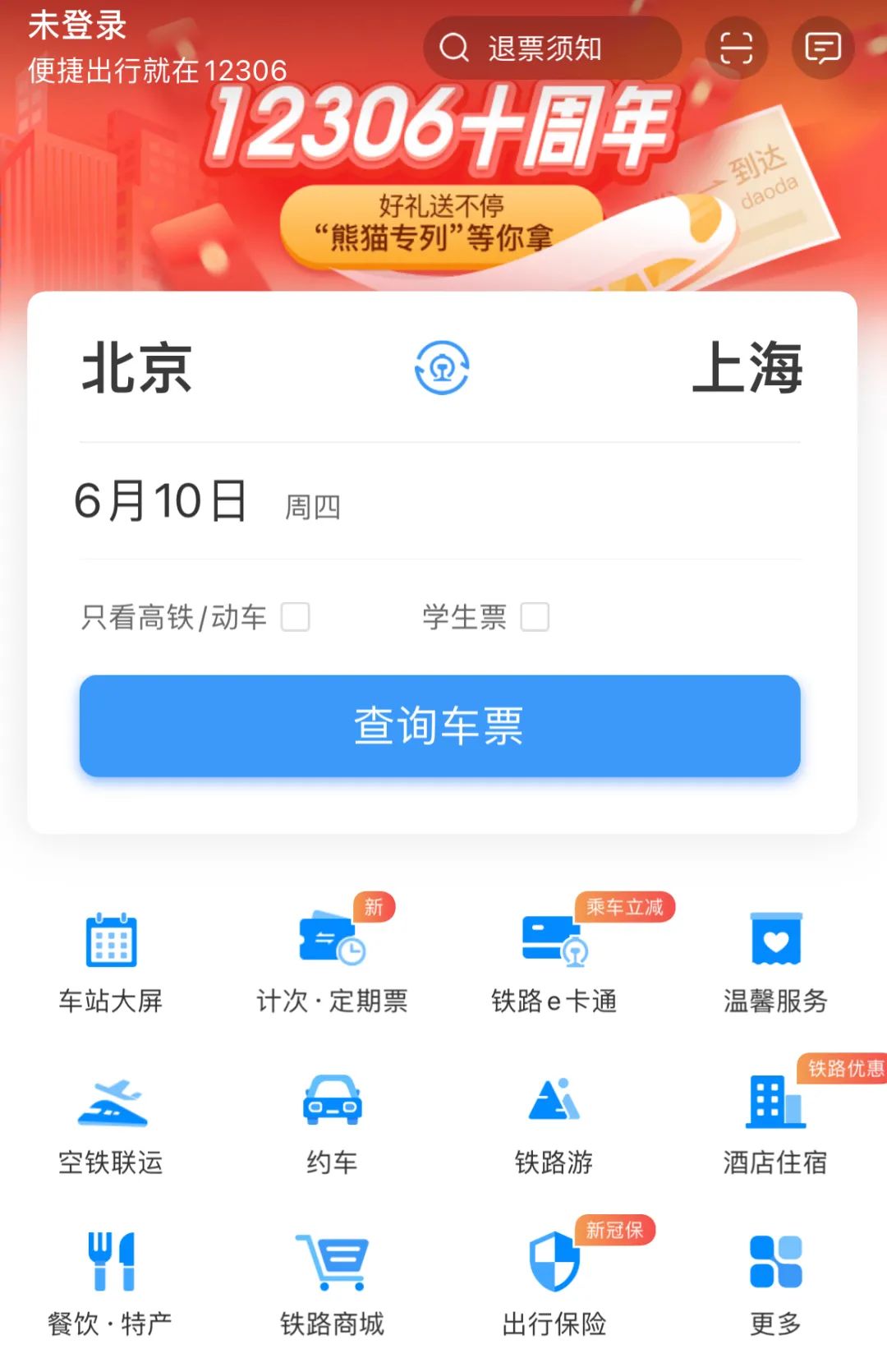Open the QR code scanner

click(x=737, y=47)
